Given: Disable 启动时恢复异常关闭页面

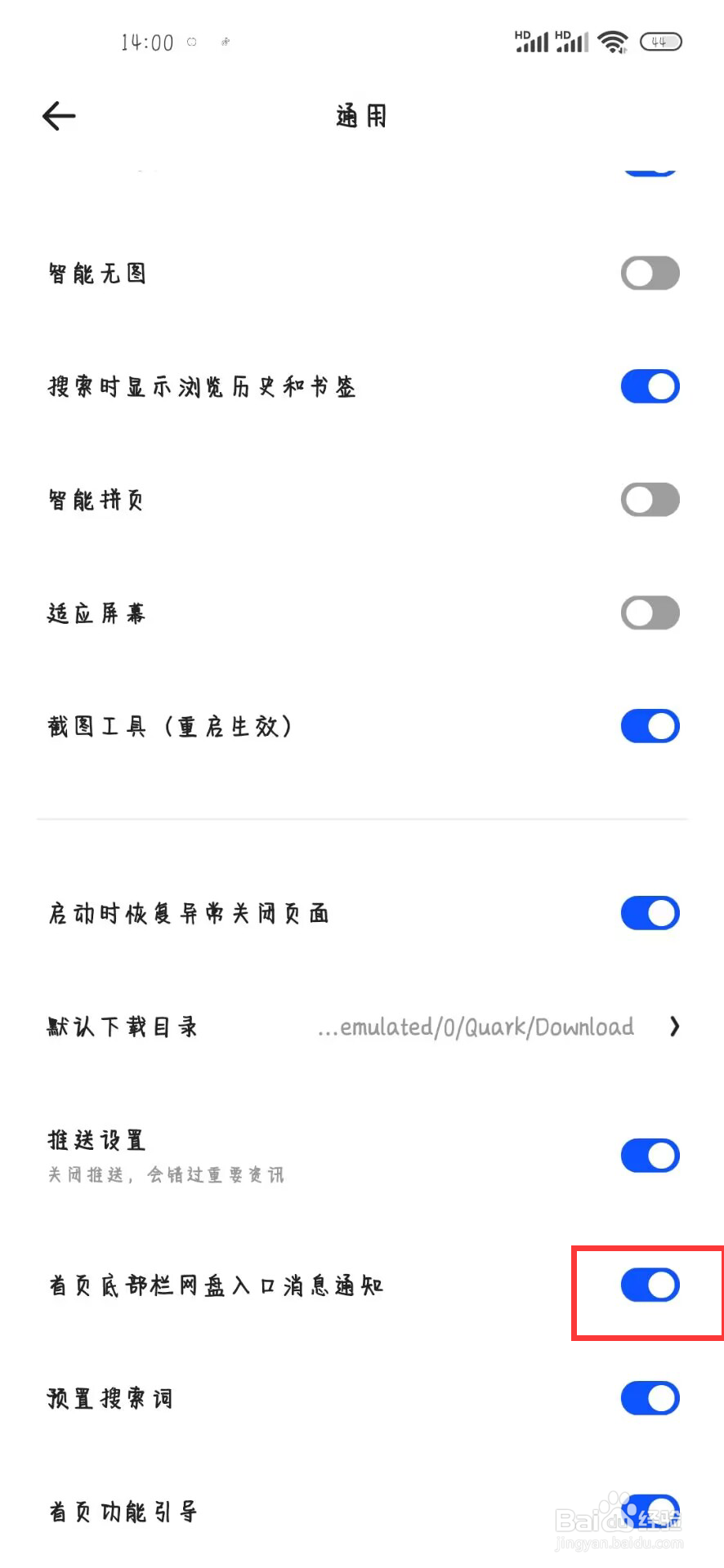Looking at the screenshot, I should coord(650,912).
